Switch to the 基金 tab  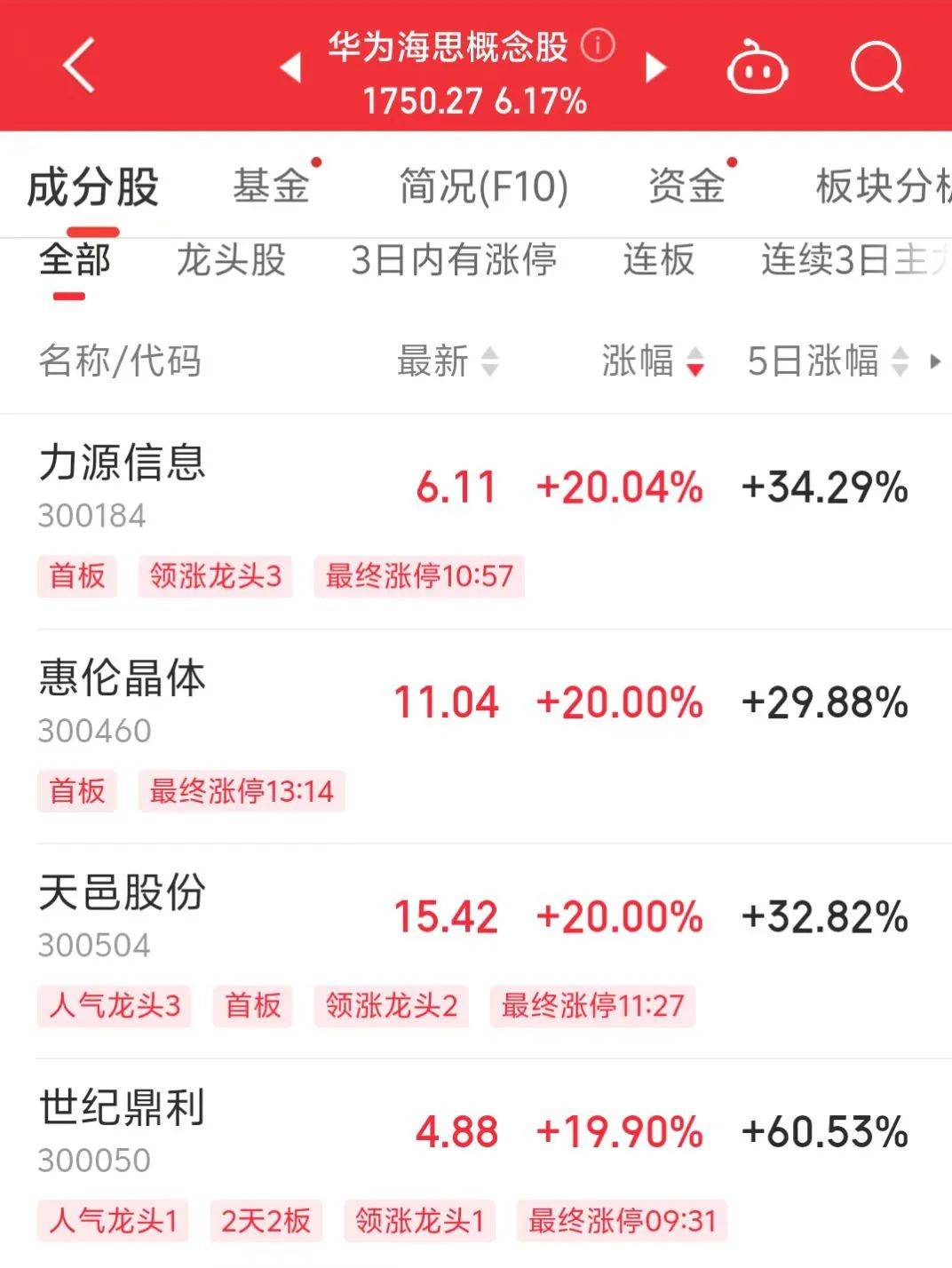coord(269,187)
